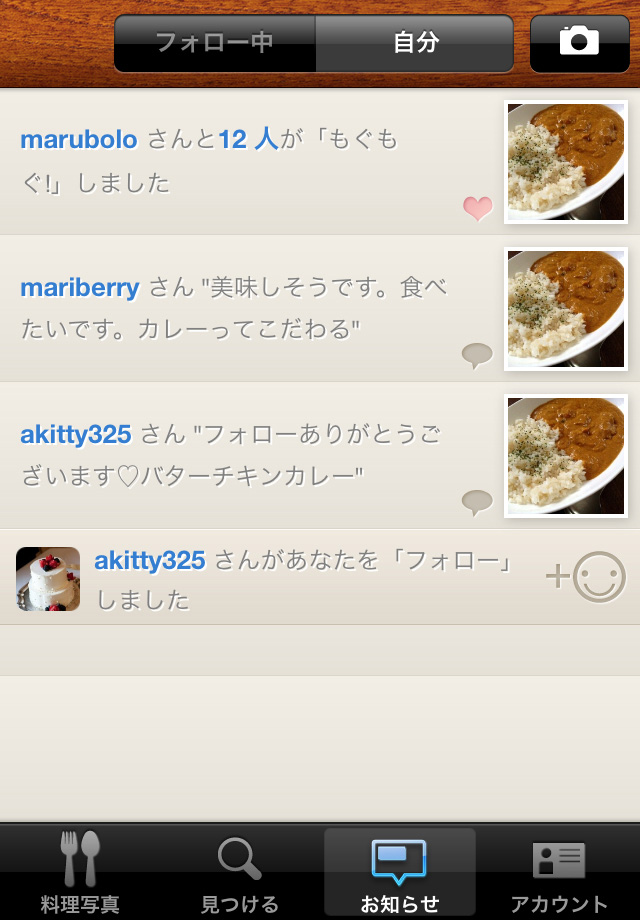Tap the お知らせ notifications tab
This screenshot has width=640, height=920.
(400, 872)
